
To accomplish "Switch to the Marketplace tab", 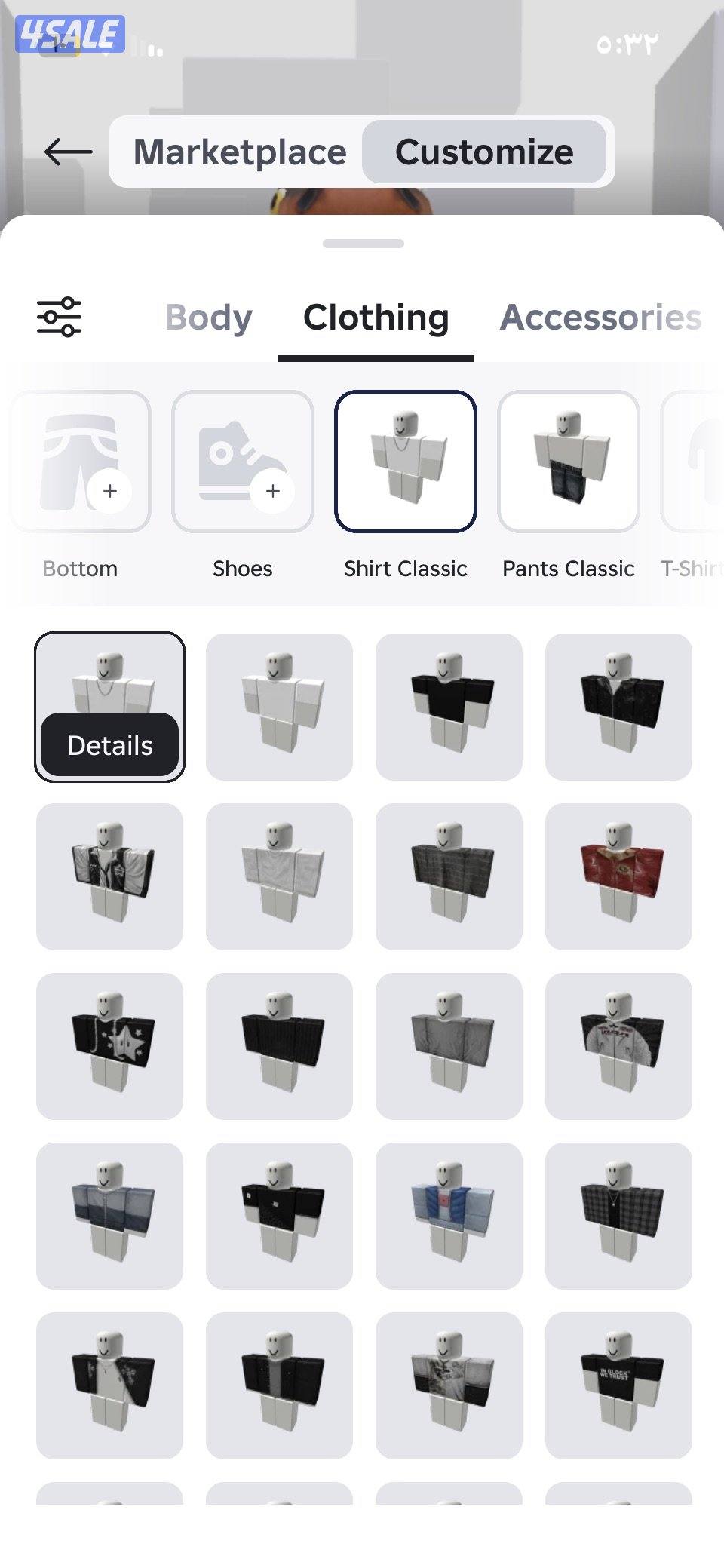I will pos(239,152).
